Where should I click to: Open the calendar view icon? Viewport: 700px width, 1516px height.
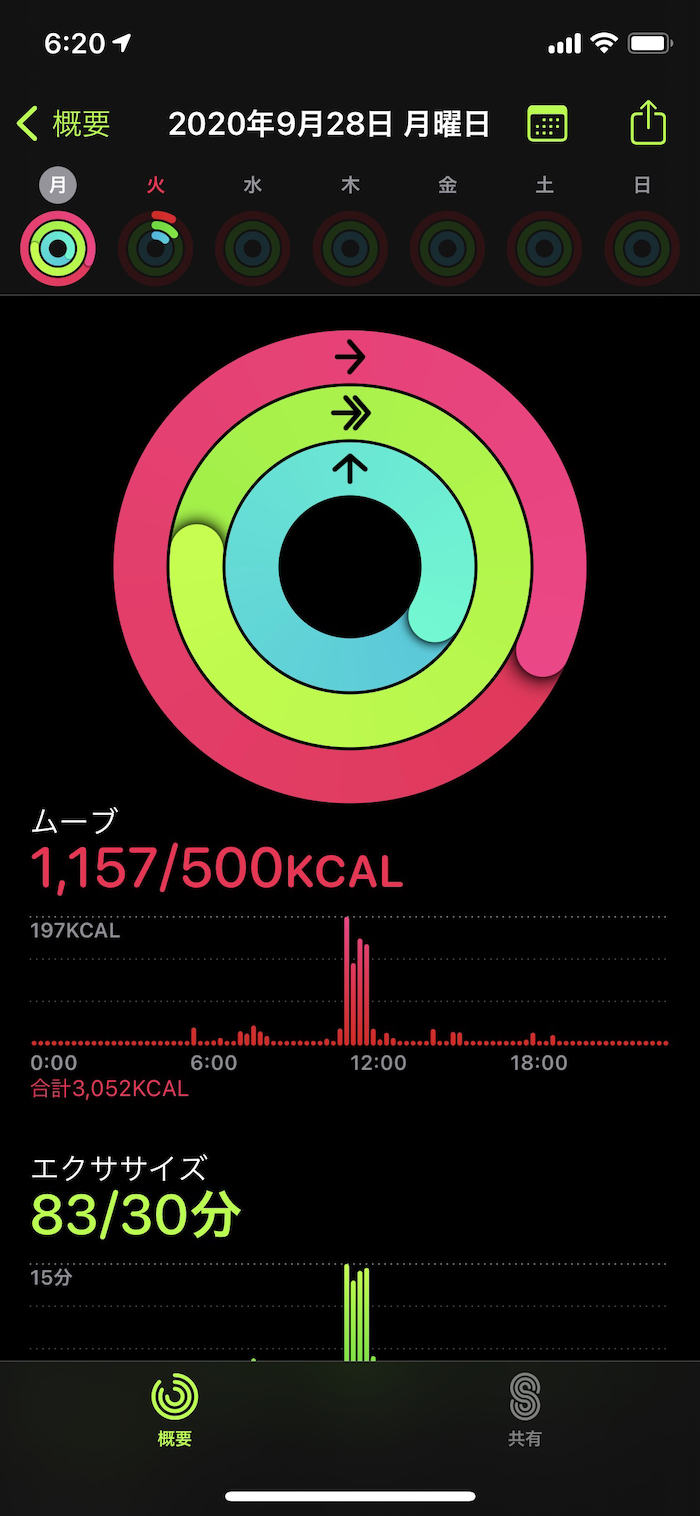pyautogui.click(x=547, y=124)
